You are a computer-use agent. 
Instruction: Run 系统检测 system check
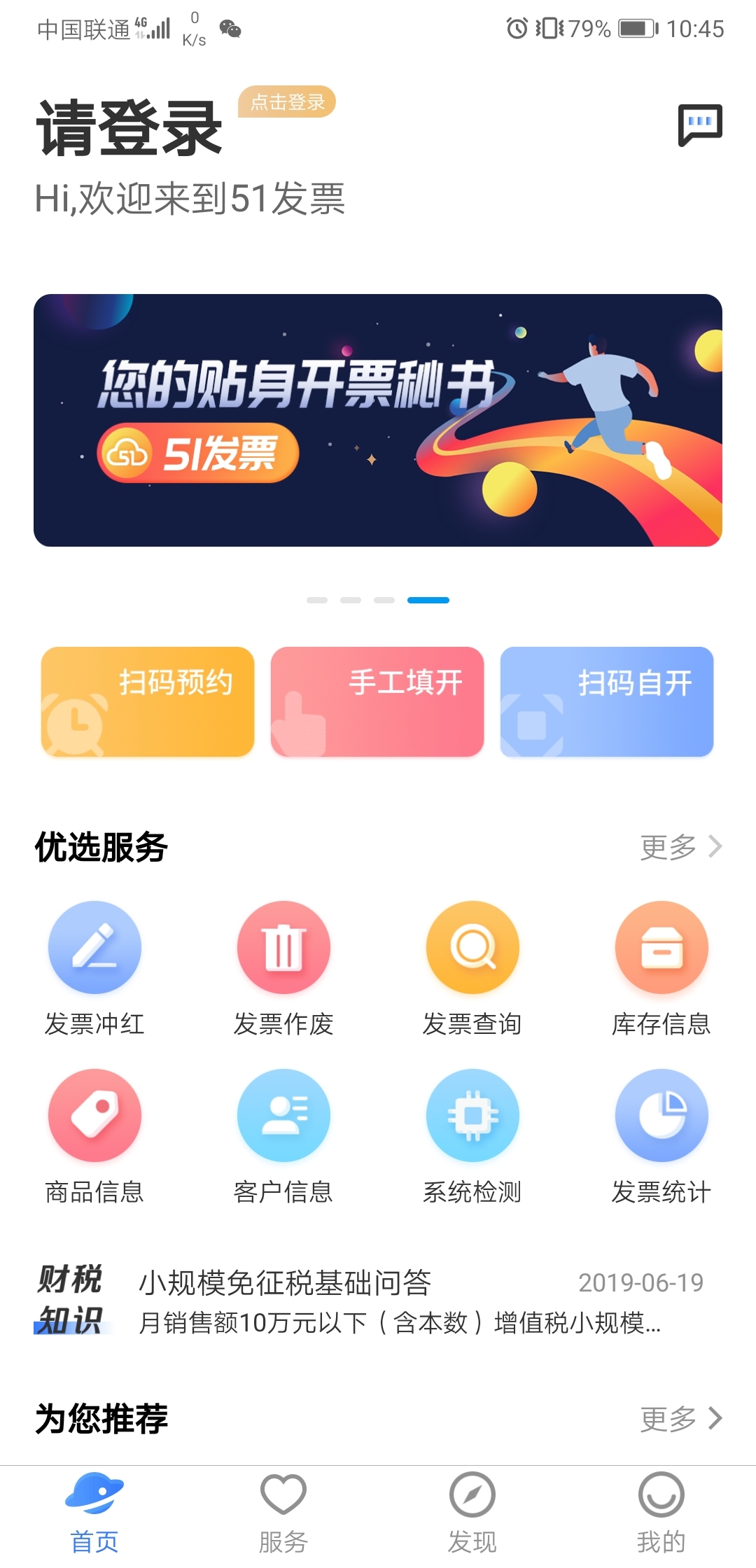coord(472,1135)
